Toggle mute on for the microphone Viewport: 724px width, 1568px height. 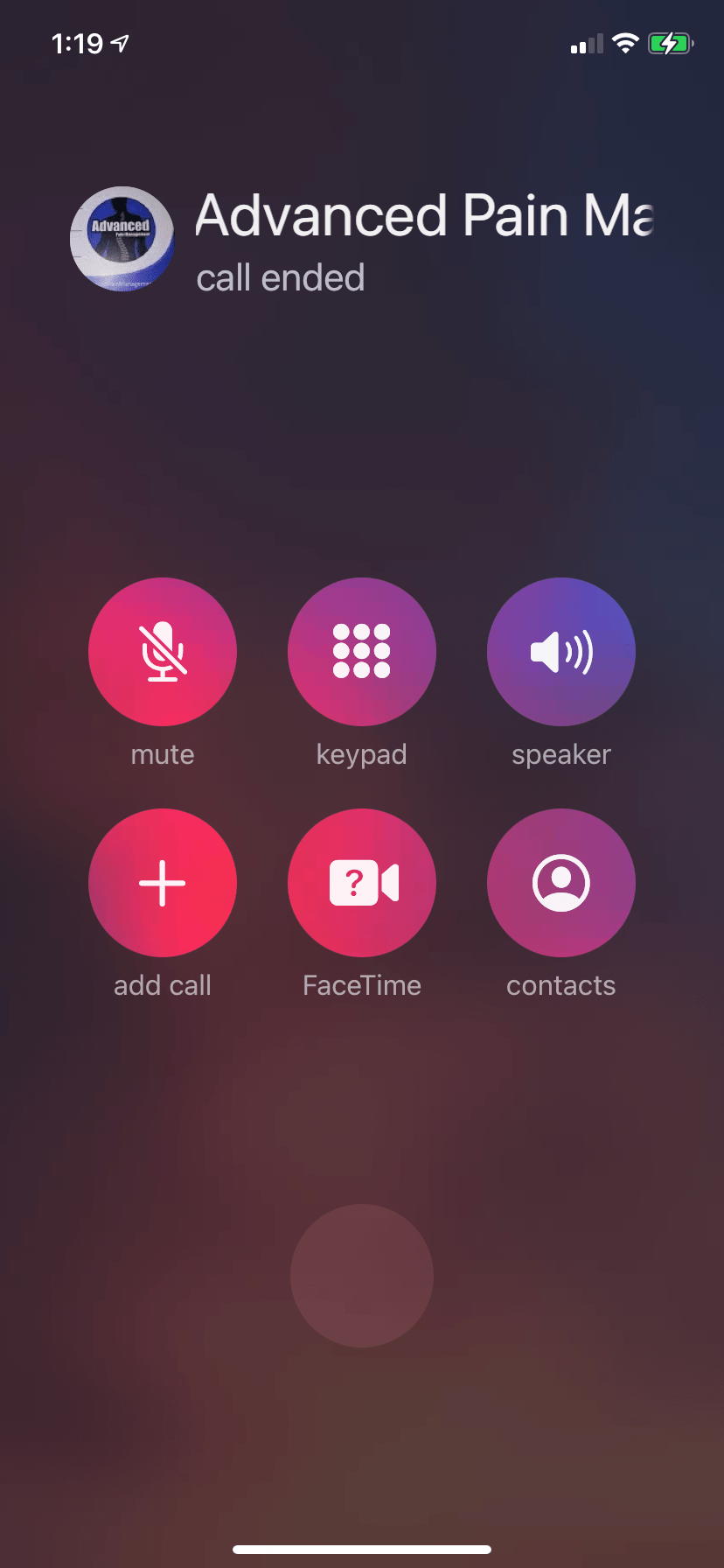pyautogui.click(x=162, y=652)
